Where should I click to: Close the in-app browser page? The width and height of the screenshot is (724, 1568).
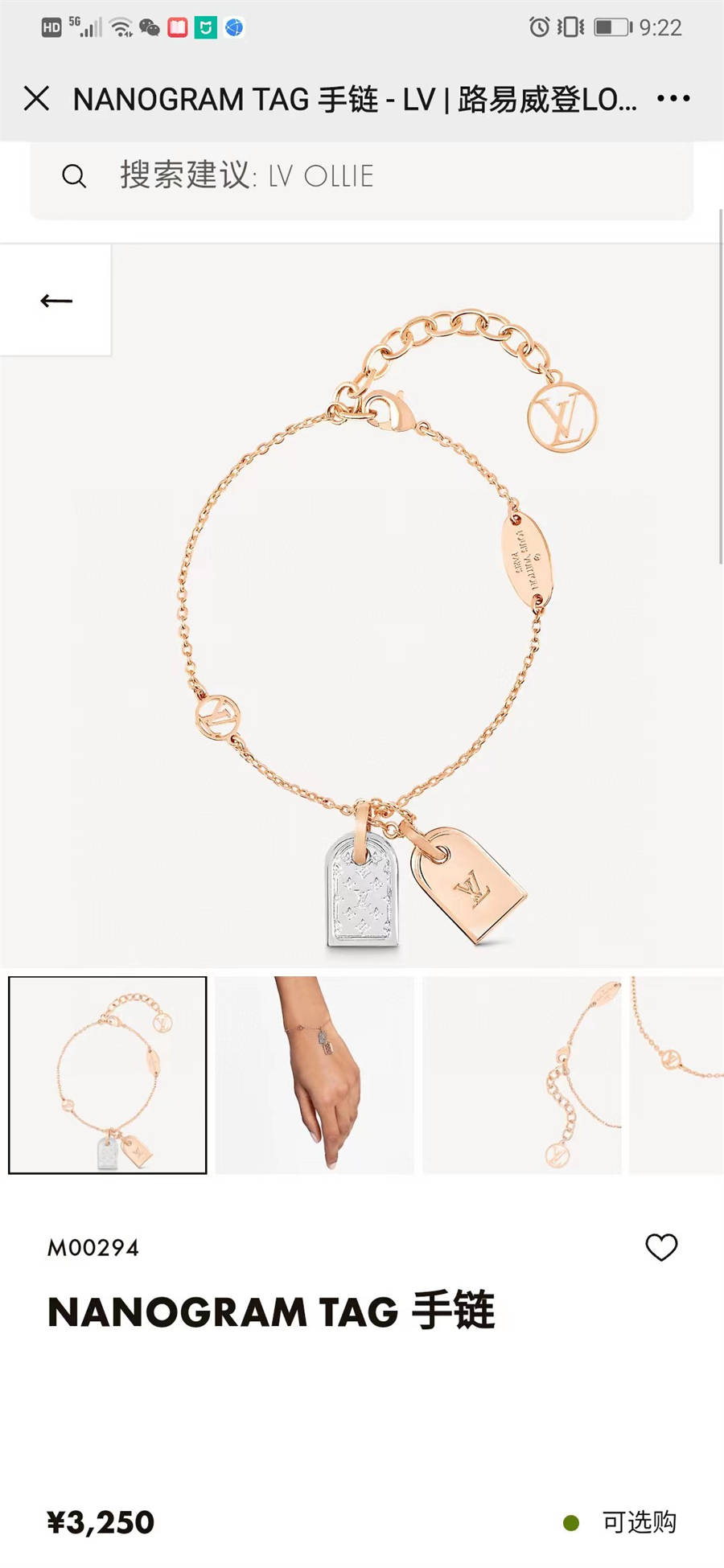pos(36,99)
